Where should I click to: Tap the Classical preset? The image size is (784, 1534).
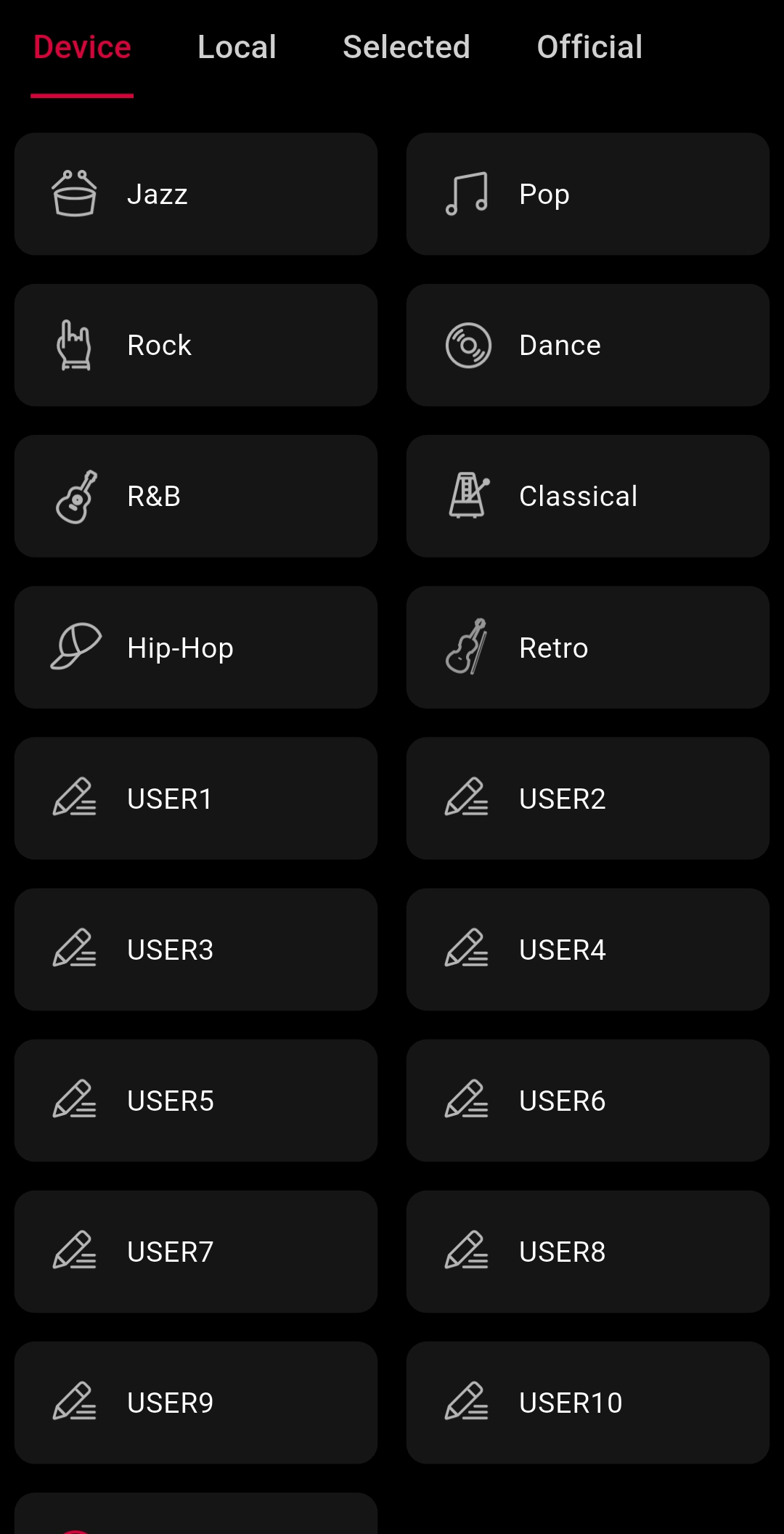tap(588, 496)
